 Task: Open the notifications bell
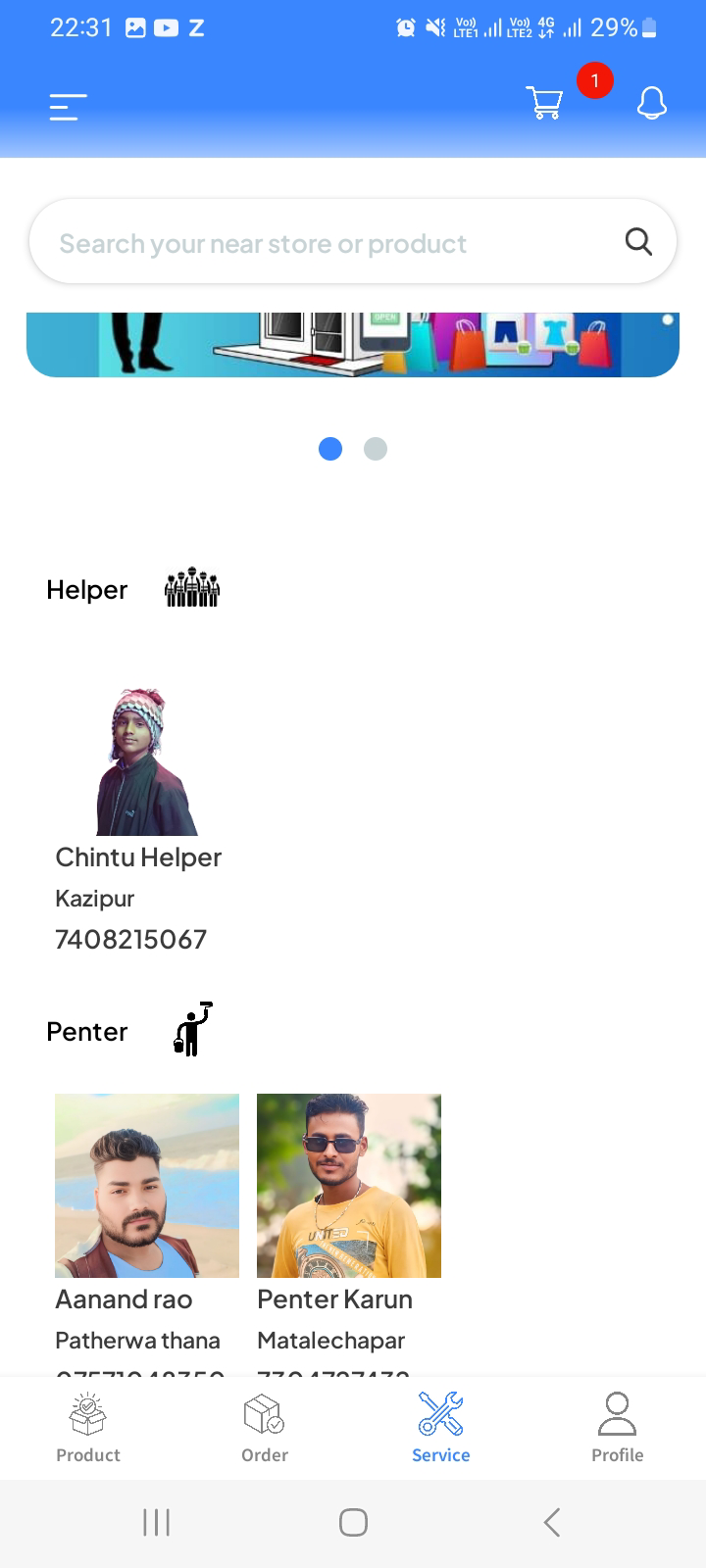pos(651,103)
